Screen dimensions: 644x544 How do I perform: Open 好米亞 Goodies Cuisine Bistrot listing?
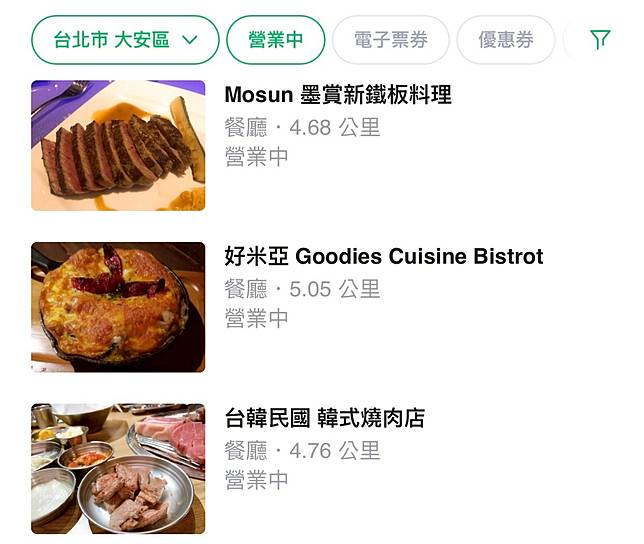[x=383, y=257]
